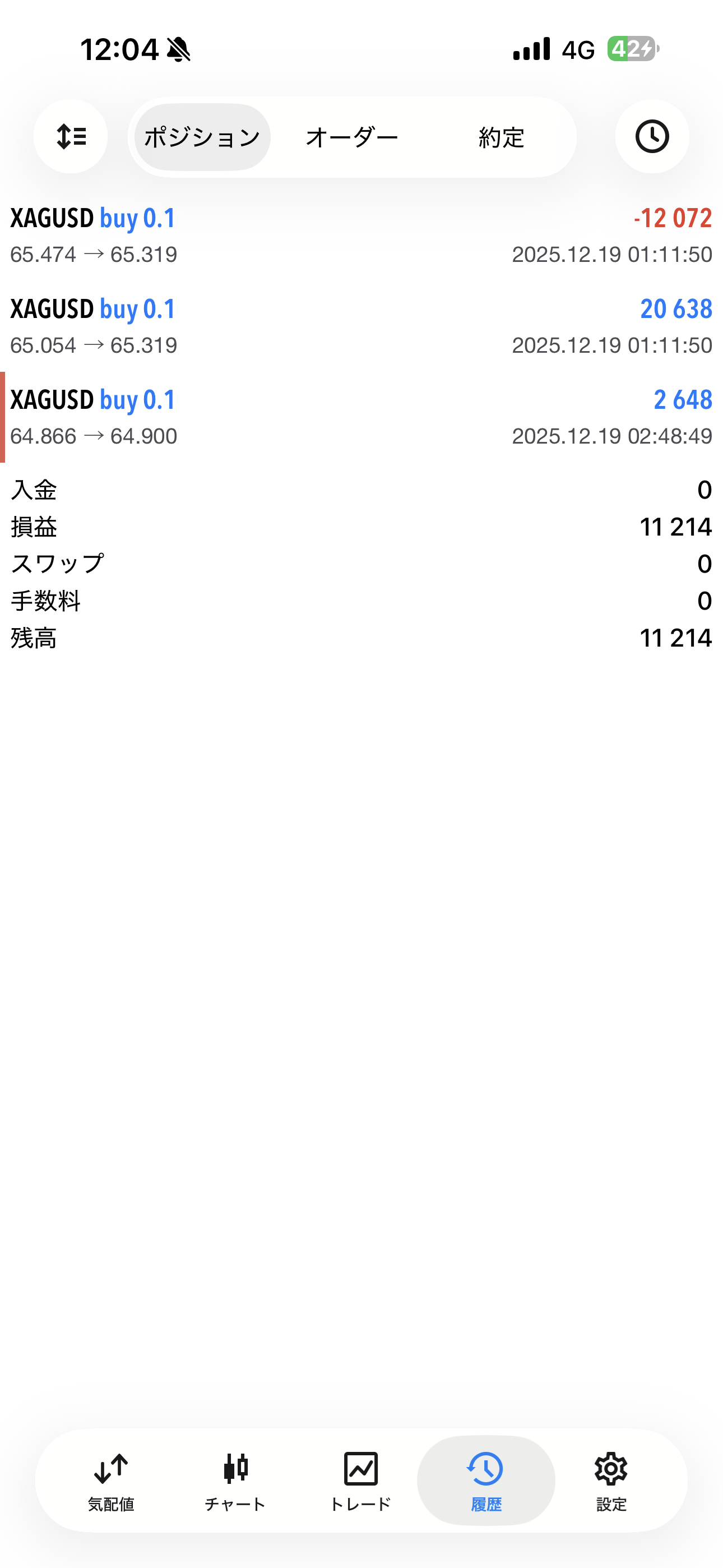Show the 約定 deals list
723x1568 pixels.
point(501,137)
